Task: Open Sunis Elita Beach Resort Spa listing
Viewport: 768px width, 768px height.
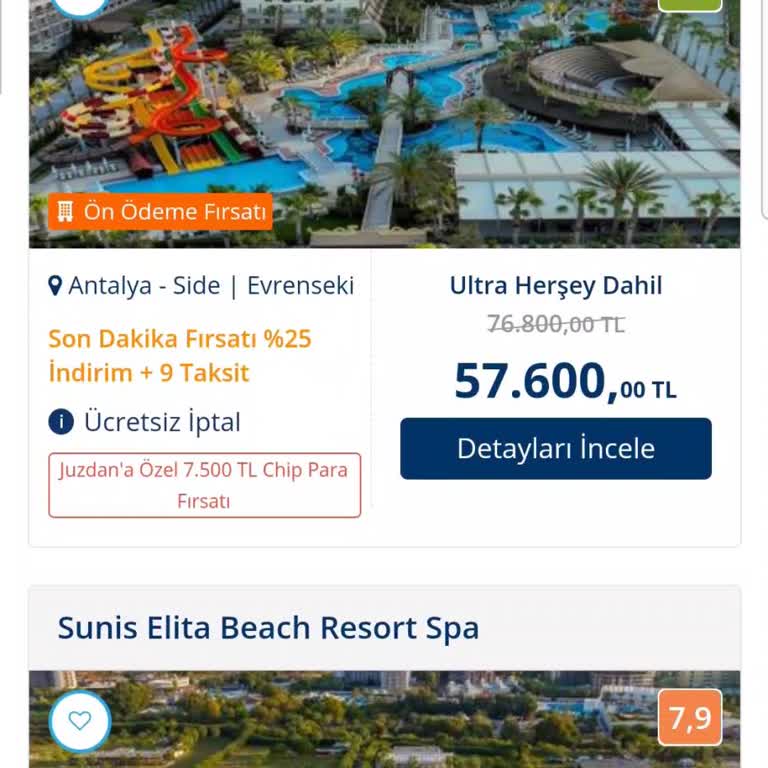Action: pyautogui.click(x=268, y=628)
